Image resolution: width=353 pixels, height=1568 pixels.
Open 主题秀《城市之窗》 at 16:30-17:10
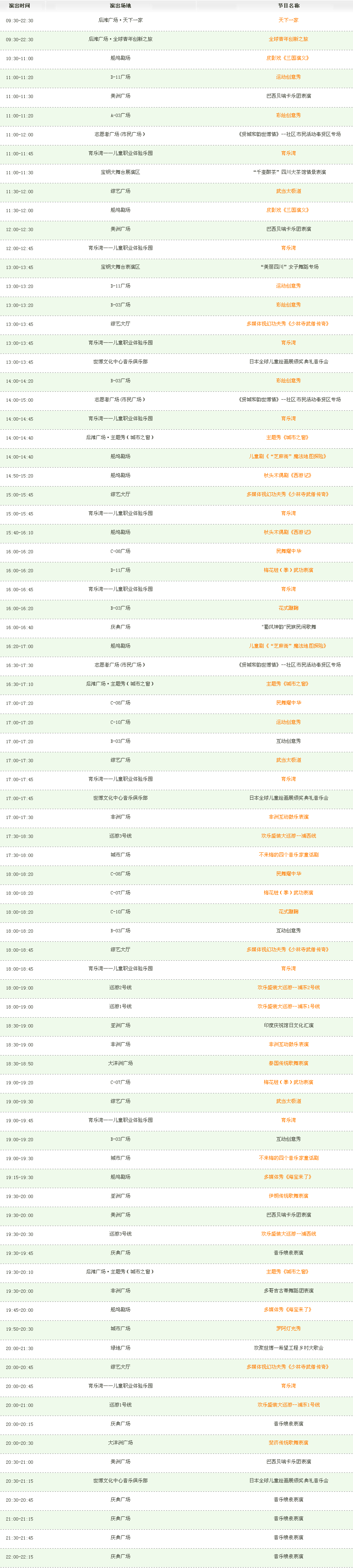click(x=288, y=683)
